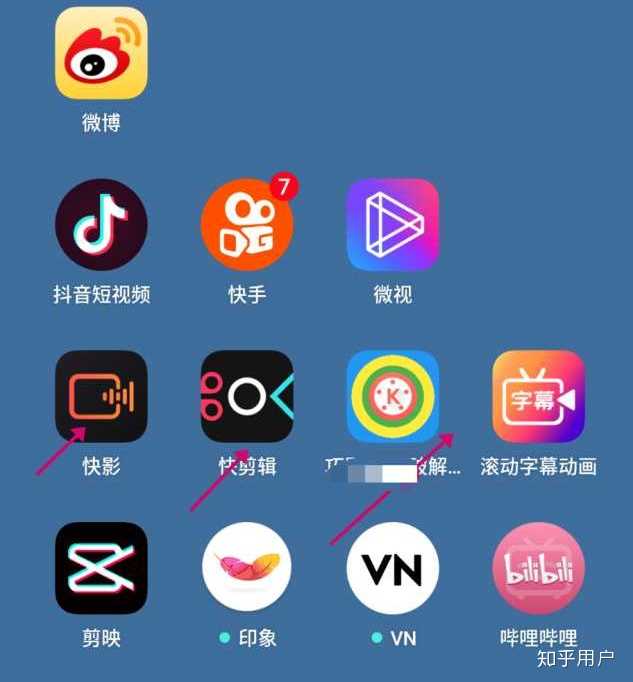Viewport: 633px width, 682px height.
Task: Open the VN video editor
Action: click(392, 568)
